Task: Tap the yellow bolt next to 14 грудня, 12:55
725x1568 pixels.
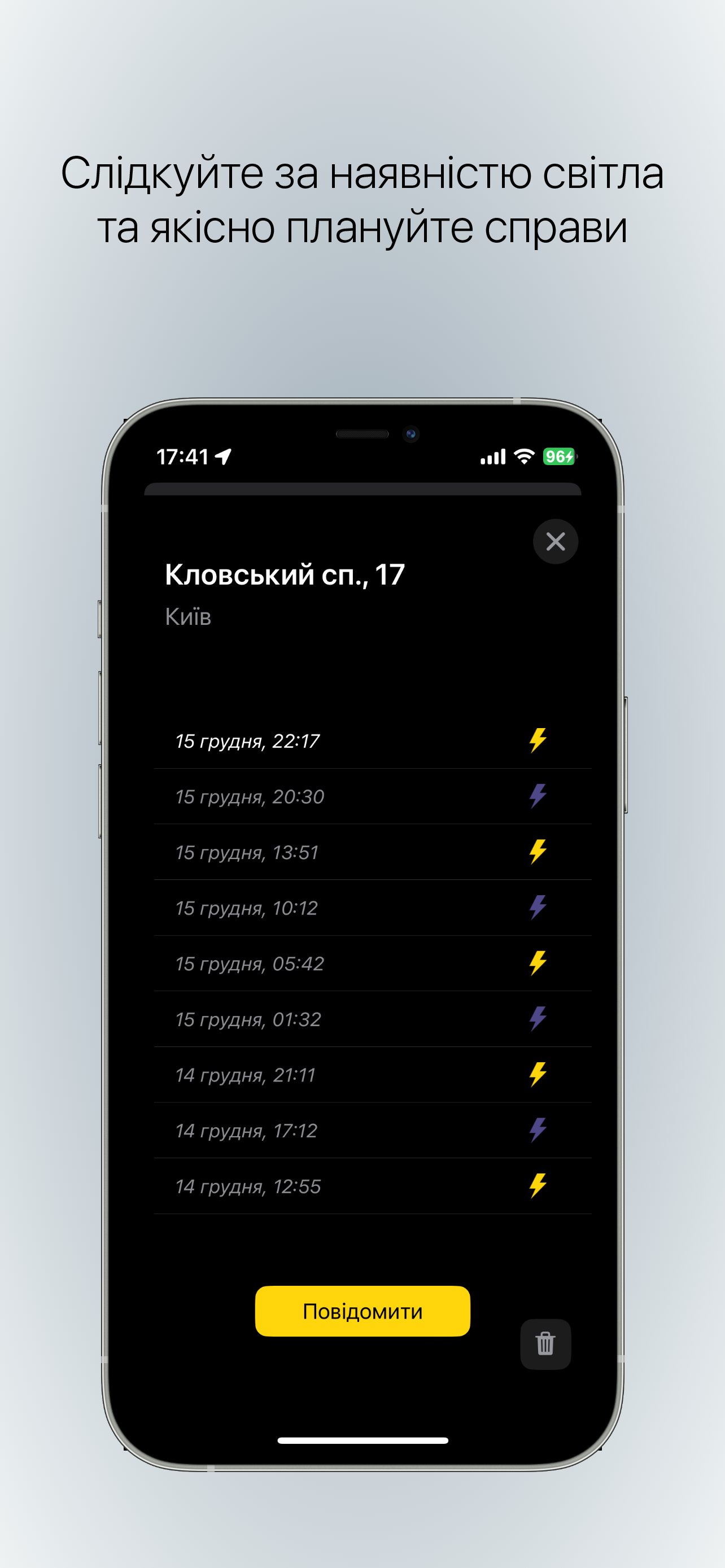Action: coord(538,1186)
